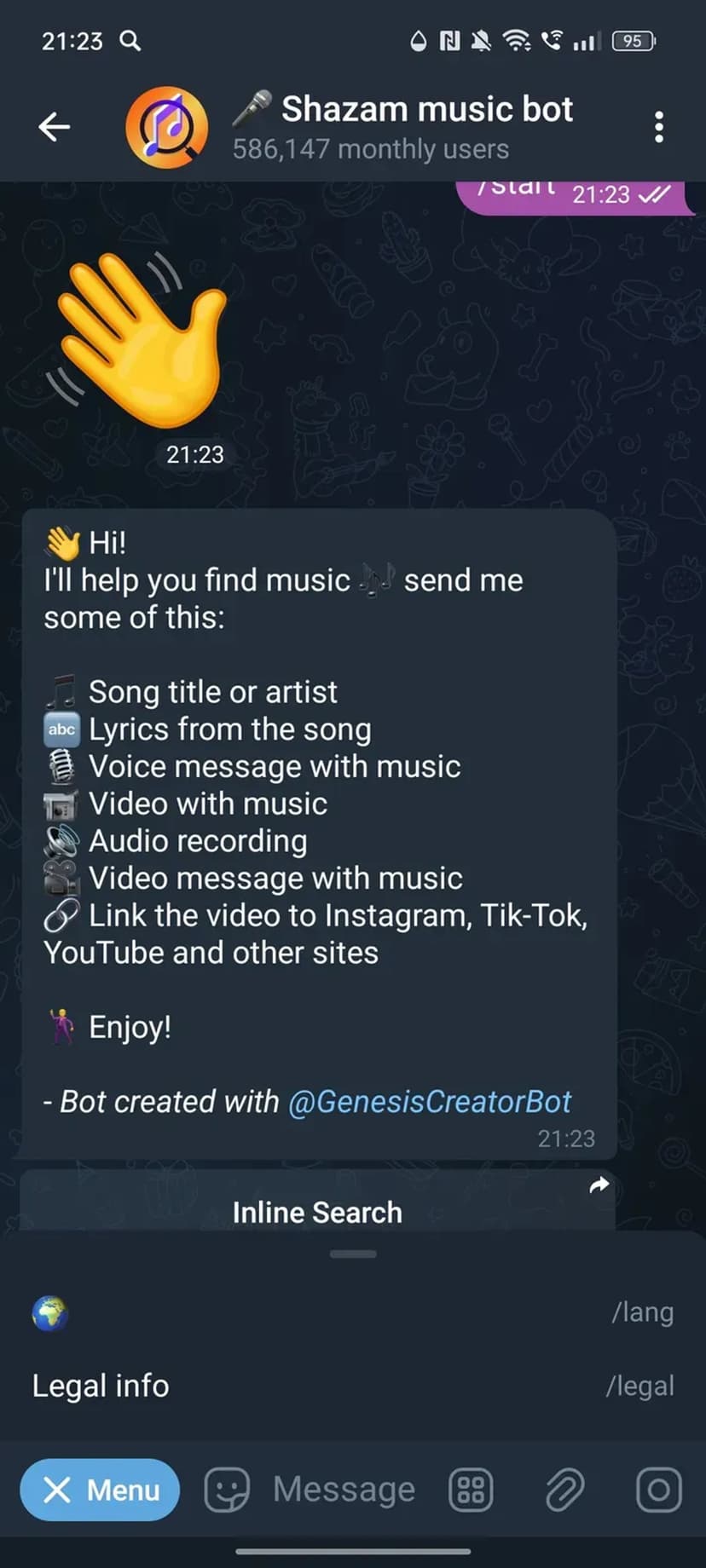The image size is (706, 1568).
Task: Open the @GenesisCreatorBot link
Action: (x=430, y=1101)
